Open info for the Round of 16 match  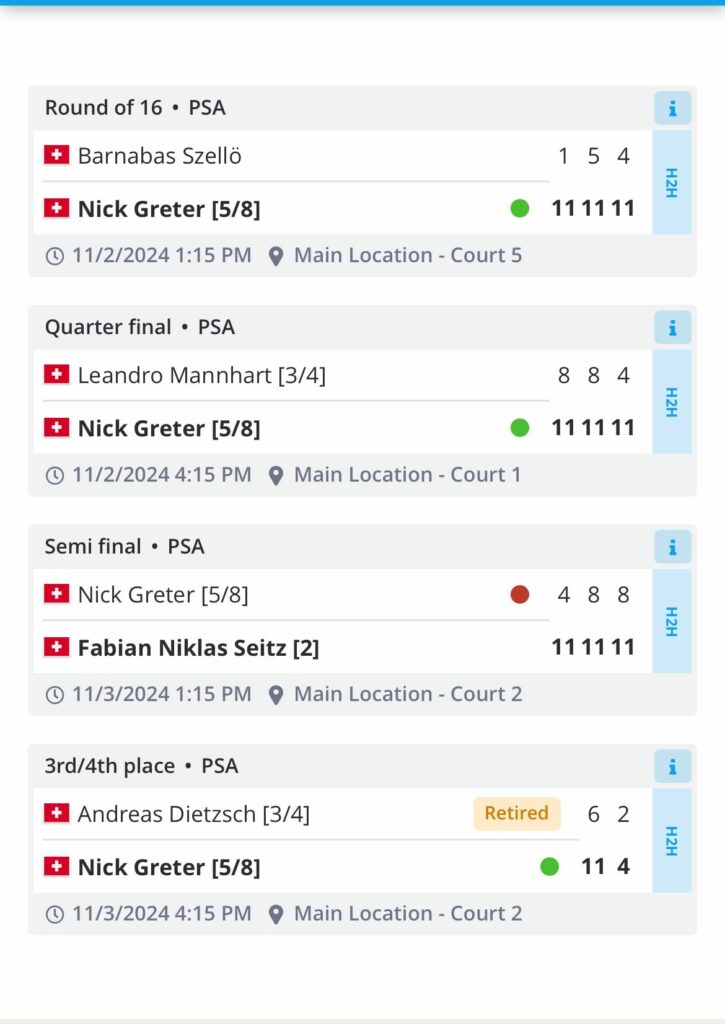pos(672,108)
